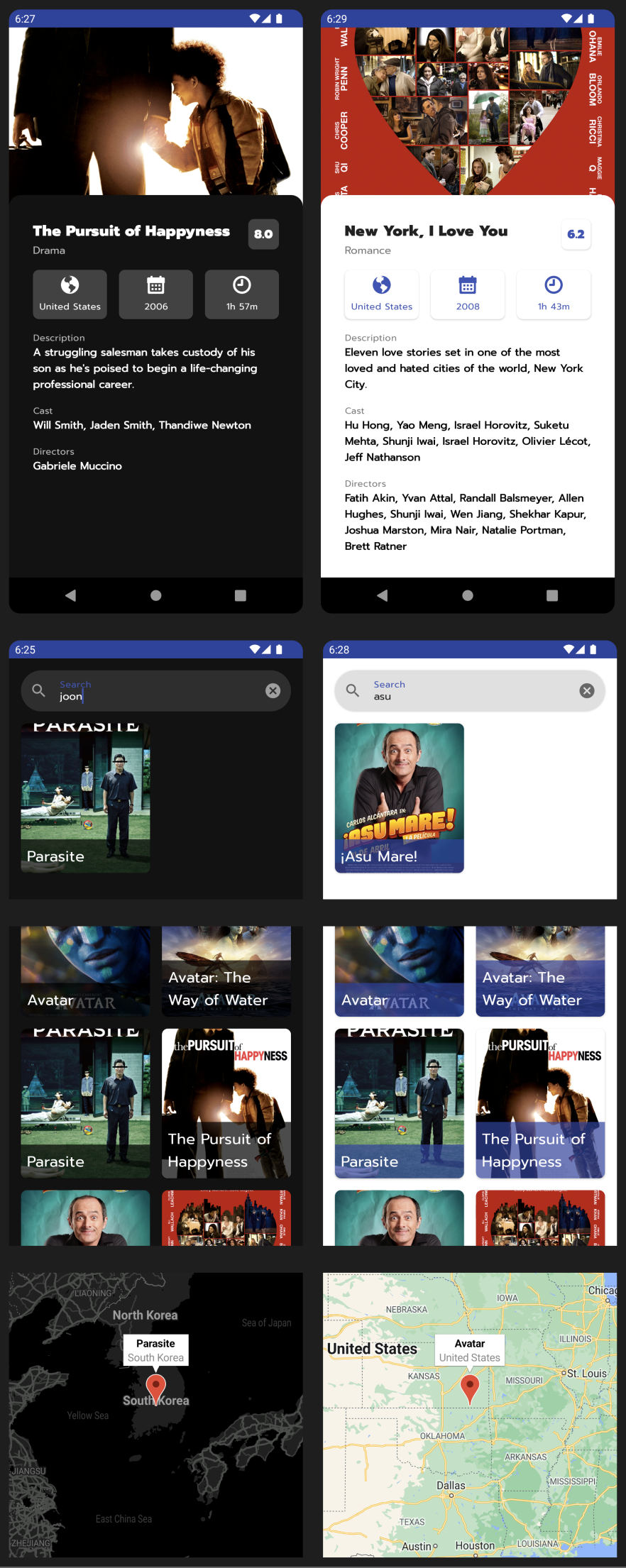The height and width of the screenshot is (1568, 626).
Task: Open the Parasite search result card
Action: point(85,797)
